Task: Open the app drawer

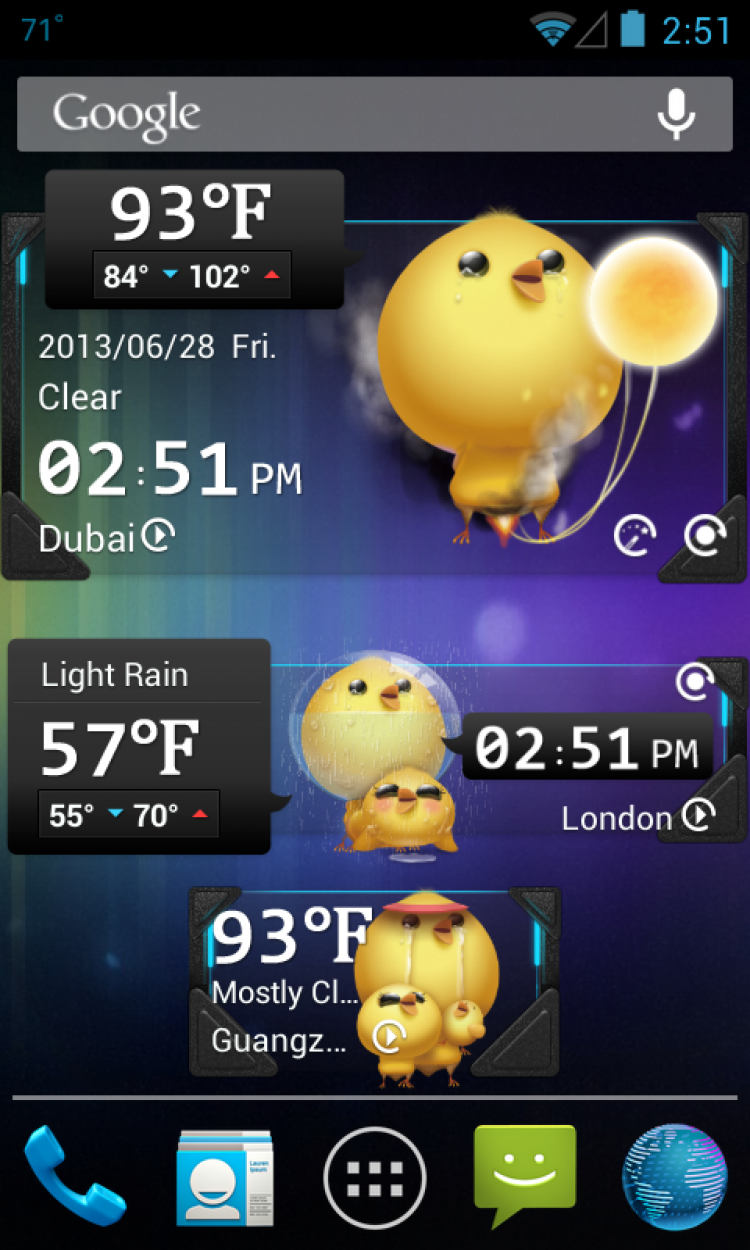Action: (375, 1177)
